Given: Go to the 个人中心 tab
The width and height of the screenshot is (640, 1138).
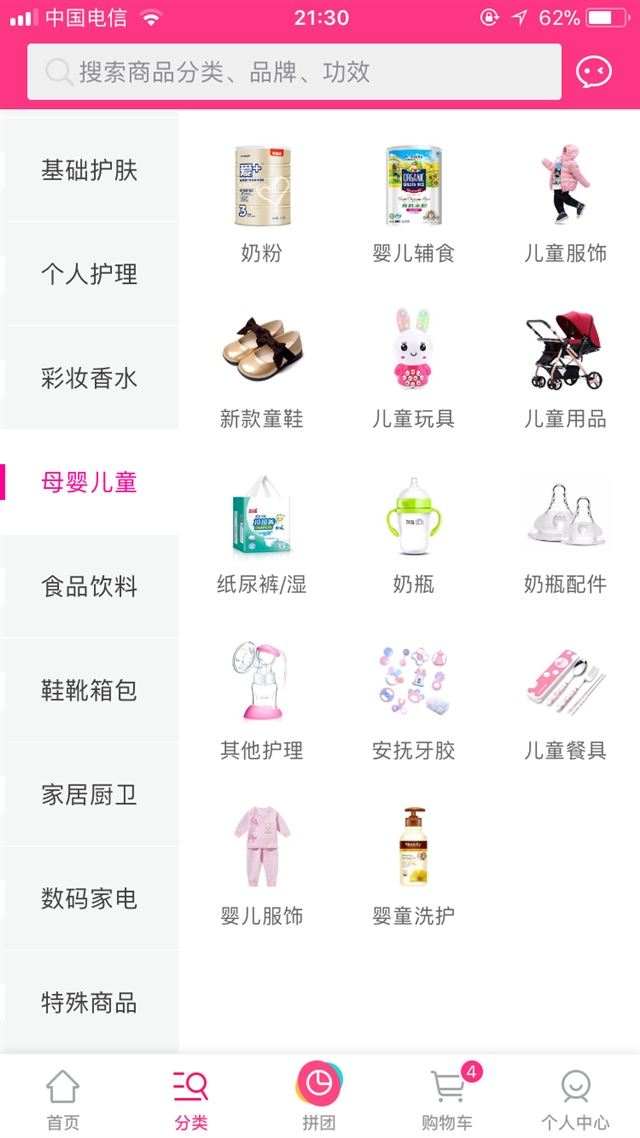Looking at the screenshot, I should pyautogui.click(x=575, y=1098).
